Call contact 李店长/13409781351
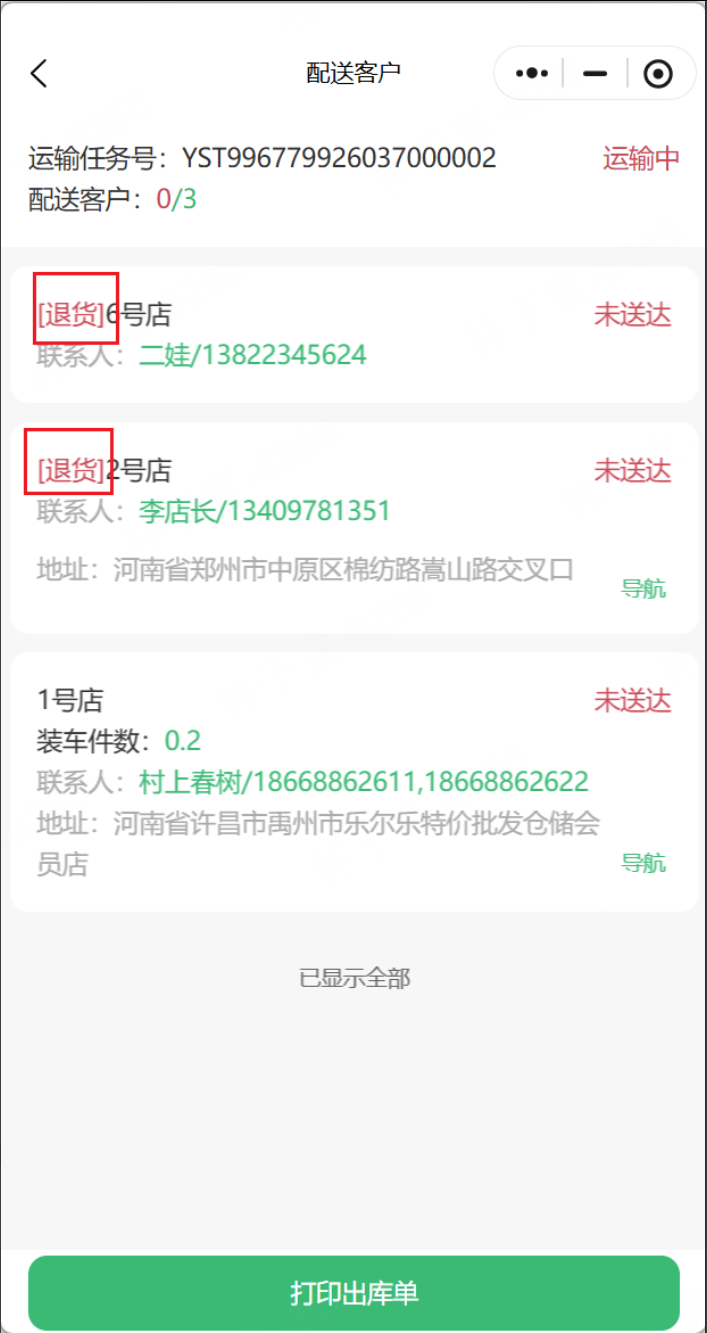The image size is (707, 1333). [x=264, y=511]
